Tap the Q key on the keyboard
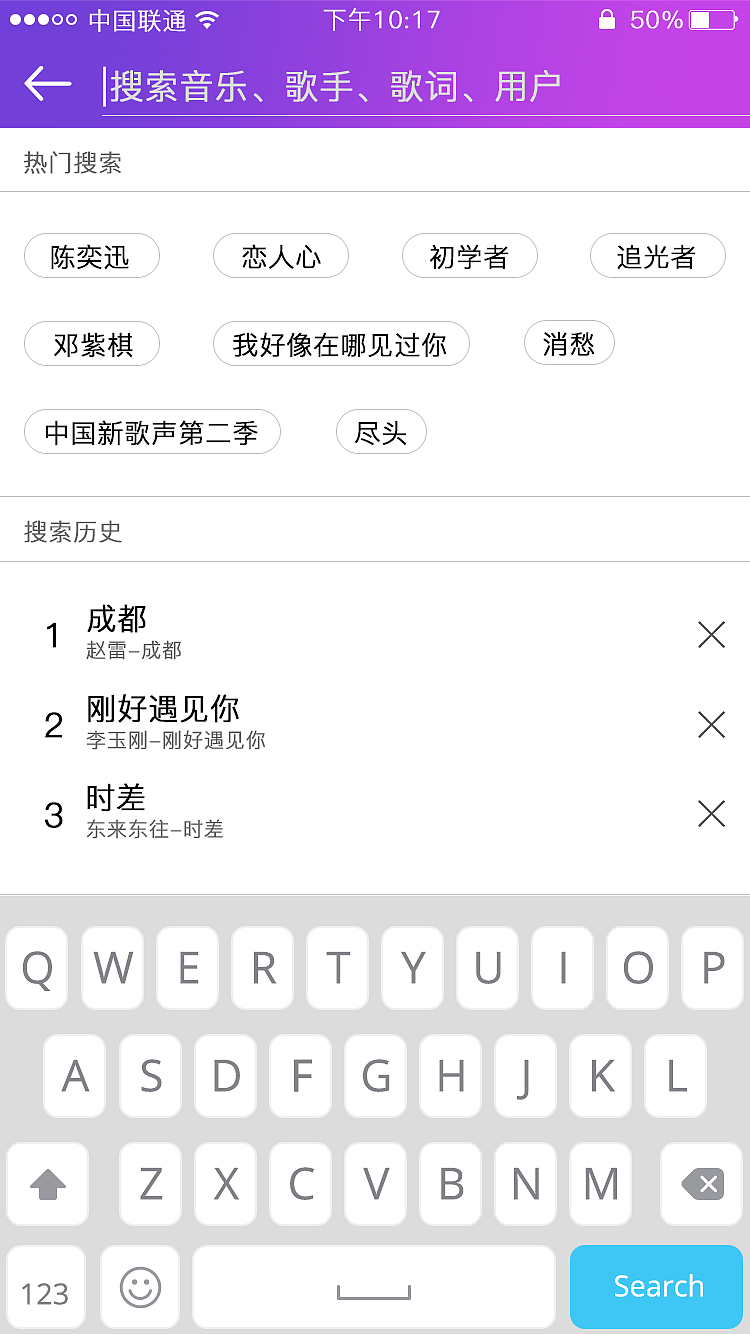 [x=37, y=967]
